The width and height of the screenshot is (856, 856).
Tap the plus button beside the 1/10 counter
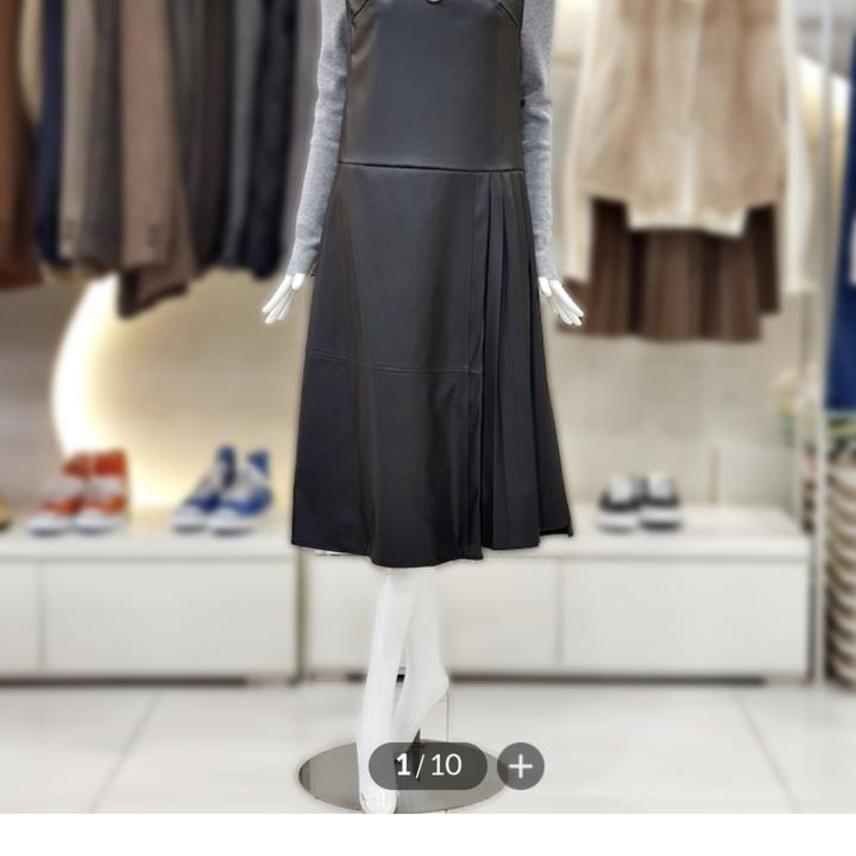click(520, 766)
